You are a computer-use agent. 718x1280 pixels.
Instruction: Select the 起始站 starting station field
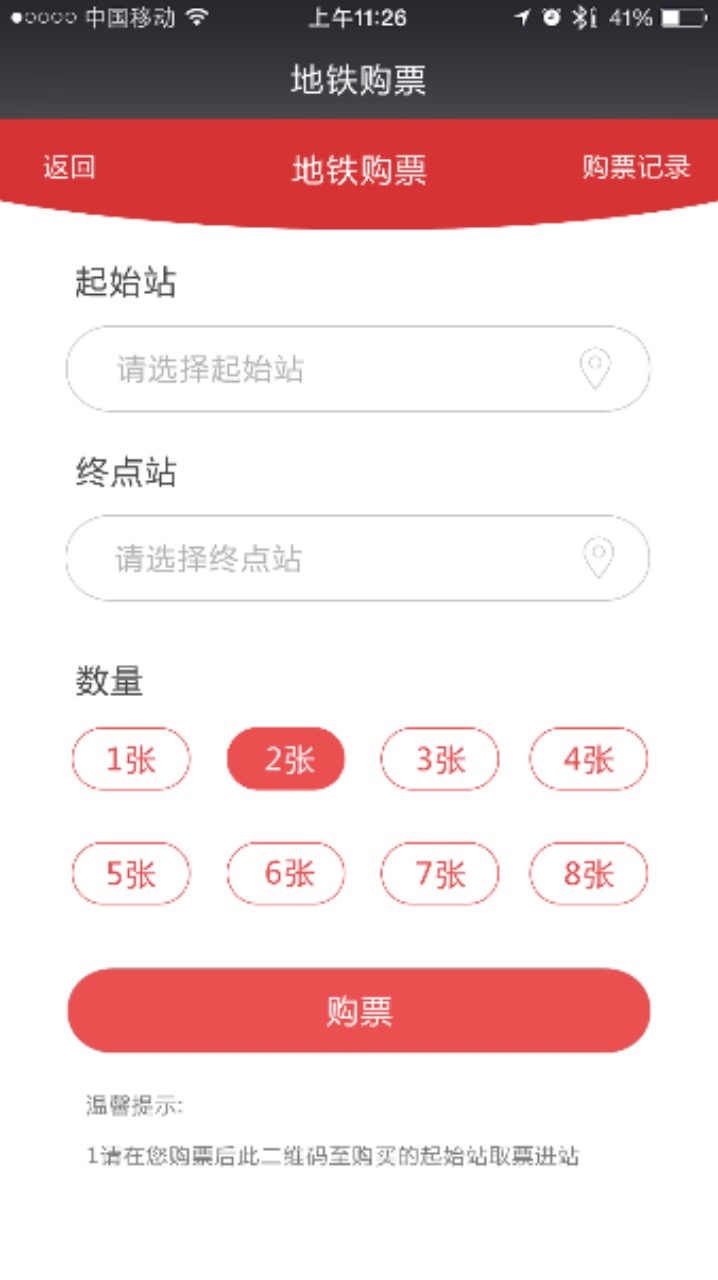(x=358, y=368)
